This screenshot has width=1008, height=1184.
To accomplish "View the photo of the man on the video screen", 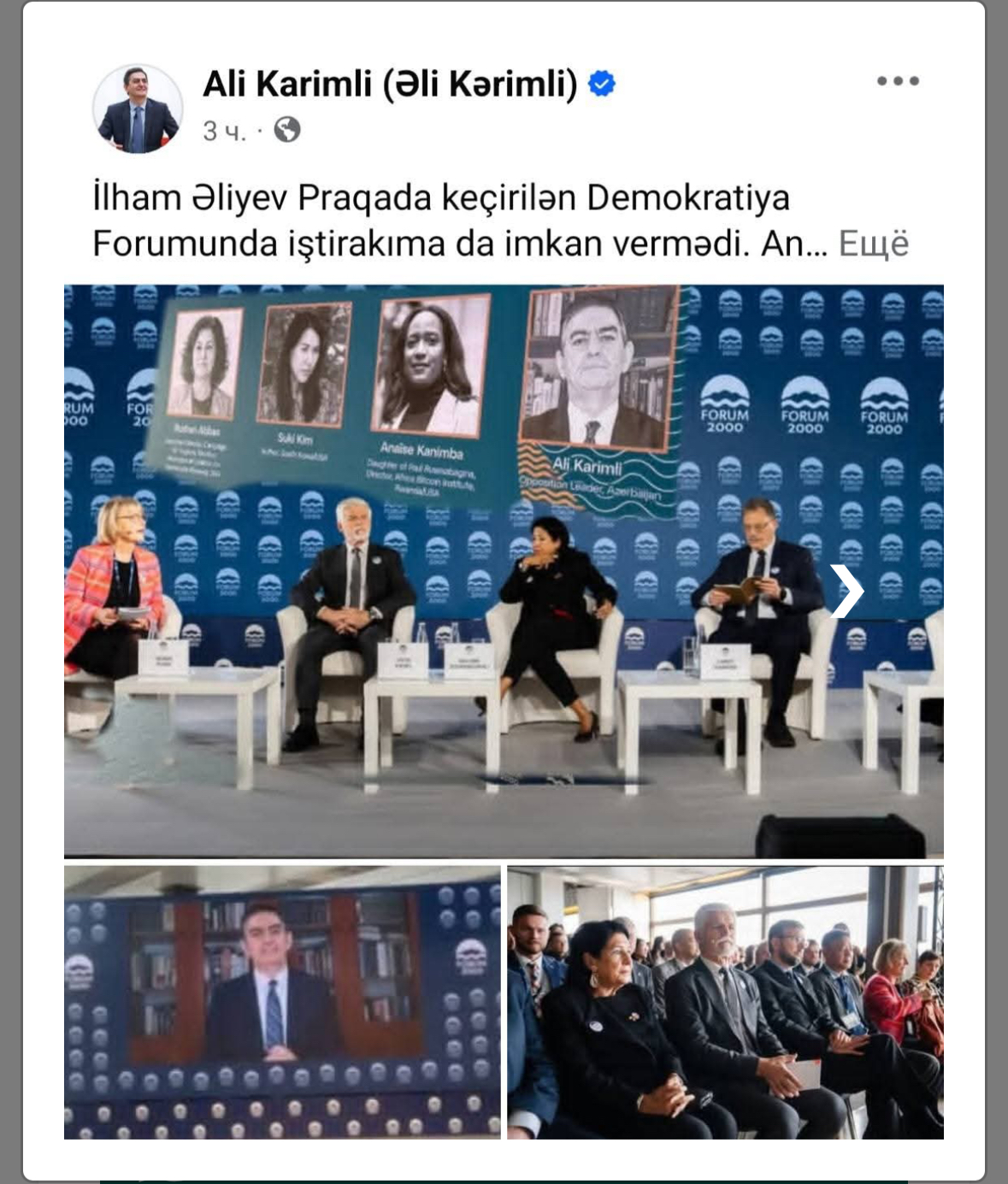I will click(x=282, y=1002).
